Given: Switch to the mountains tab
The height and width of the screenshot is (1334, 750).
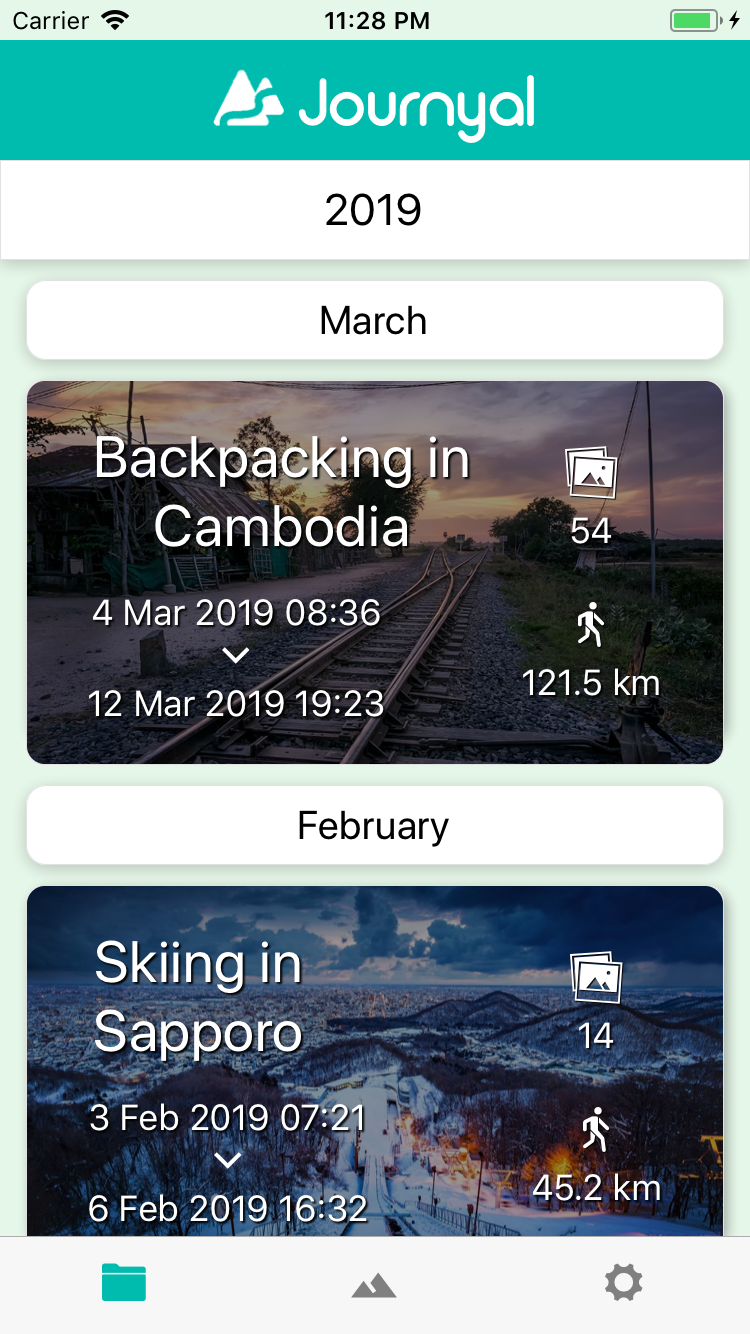Looking at the screenshot, I should [x=374, y=1285].
